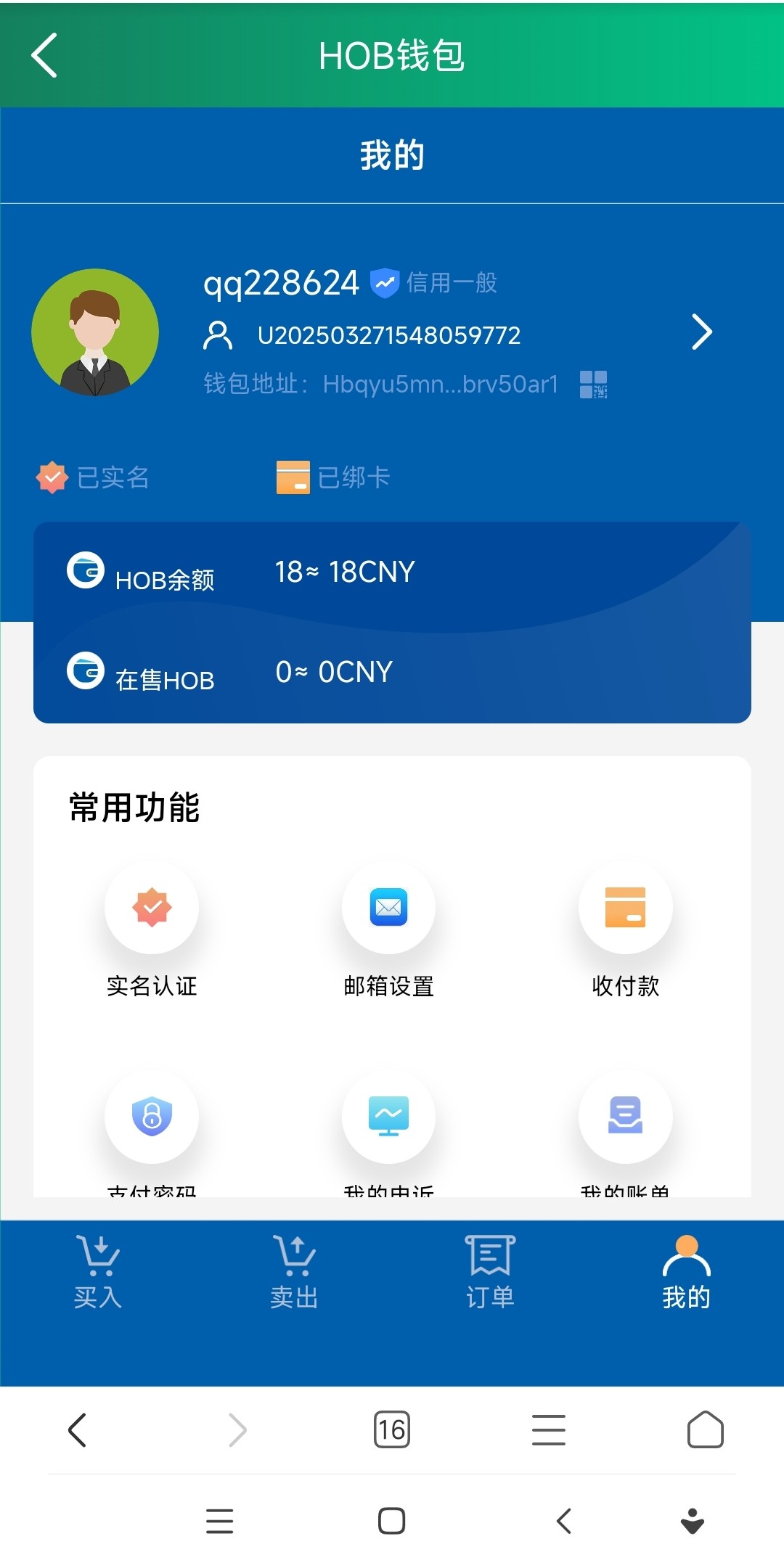Open the payment password shield icon
784x1568 pixels.
(152, 1116)
